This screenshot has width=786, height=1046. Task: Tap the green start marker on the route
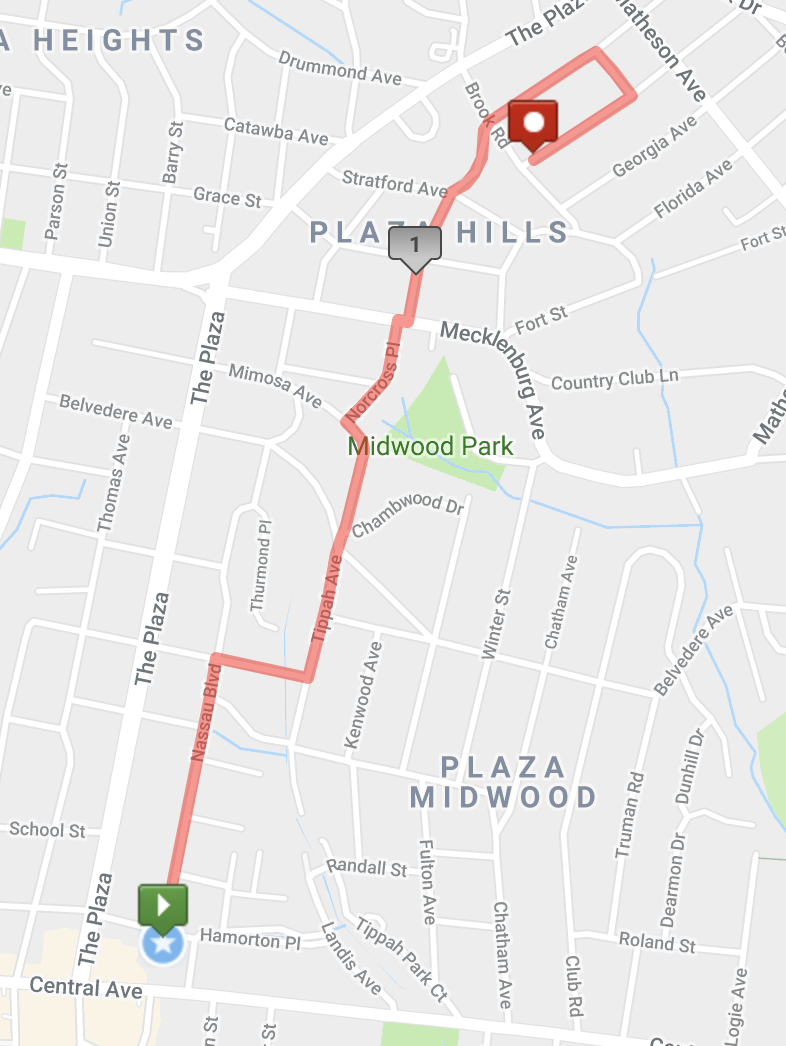click(x=163, y=906)
